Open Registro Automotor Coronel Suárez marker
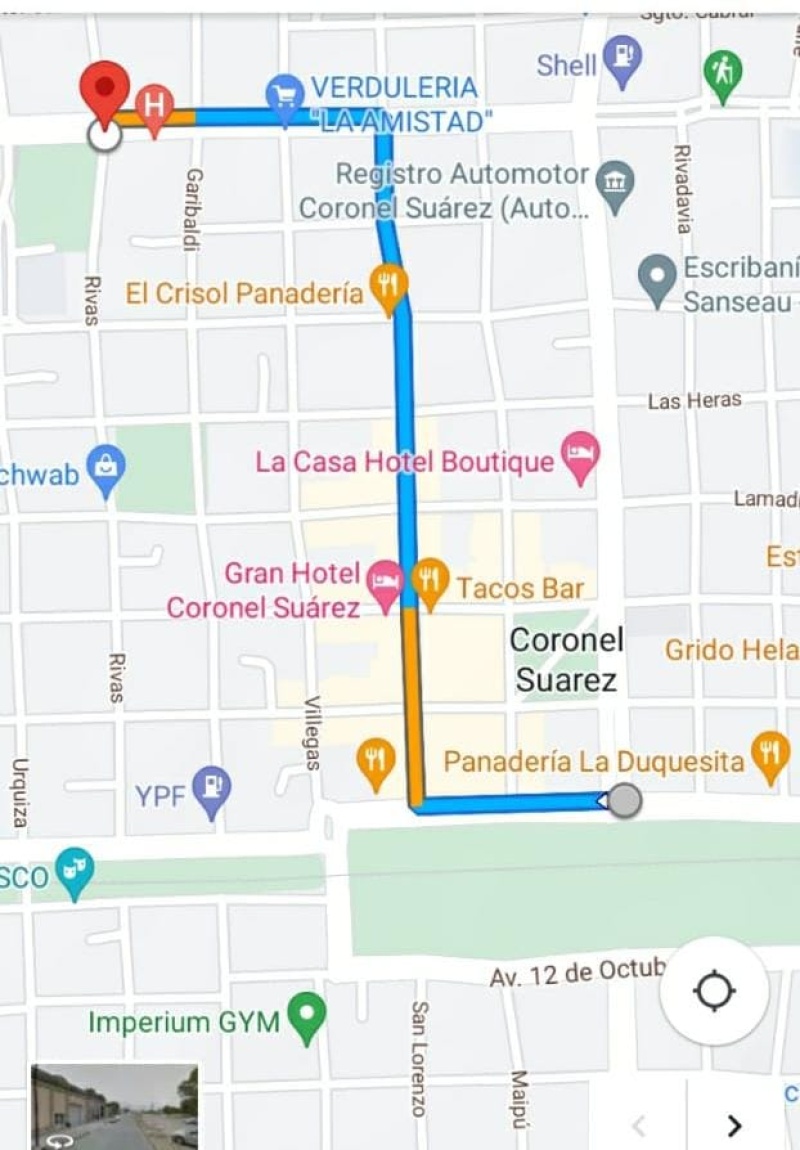Viewport: 800px width, 1150px height. click(x=614, y=184)
